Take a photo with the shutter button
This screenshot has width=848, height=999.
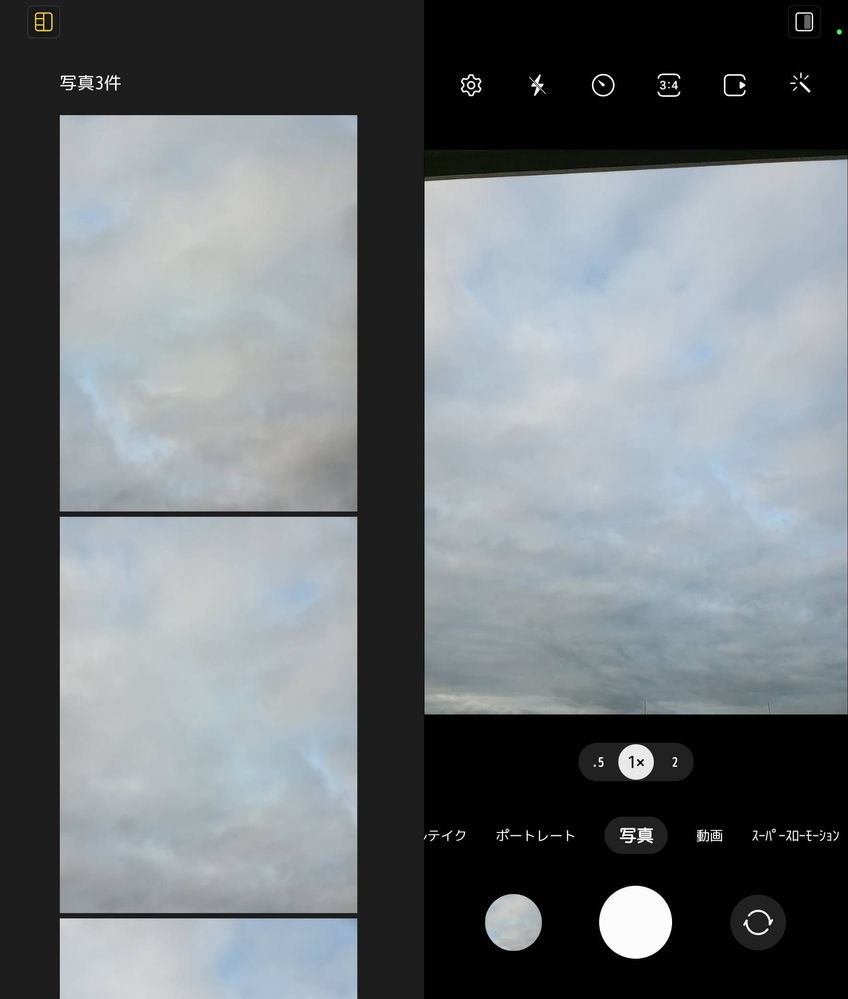[x=636, y=922]
